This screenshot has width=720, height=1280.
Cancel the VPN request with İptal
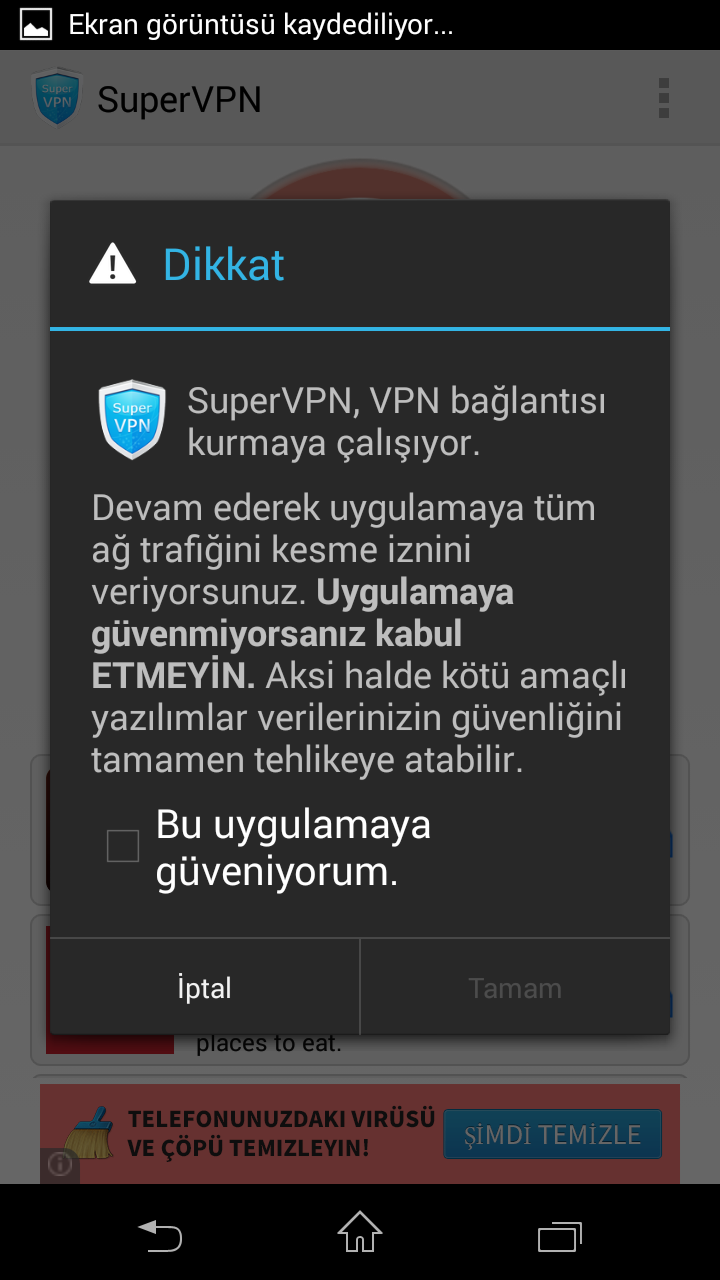pyautogui.click(x=204, y=988)
